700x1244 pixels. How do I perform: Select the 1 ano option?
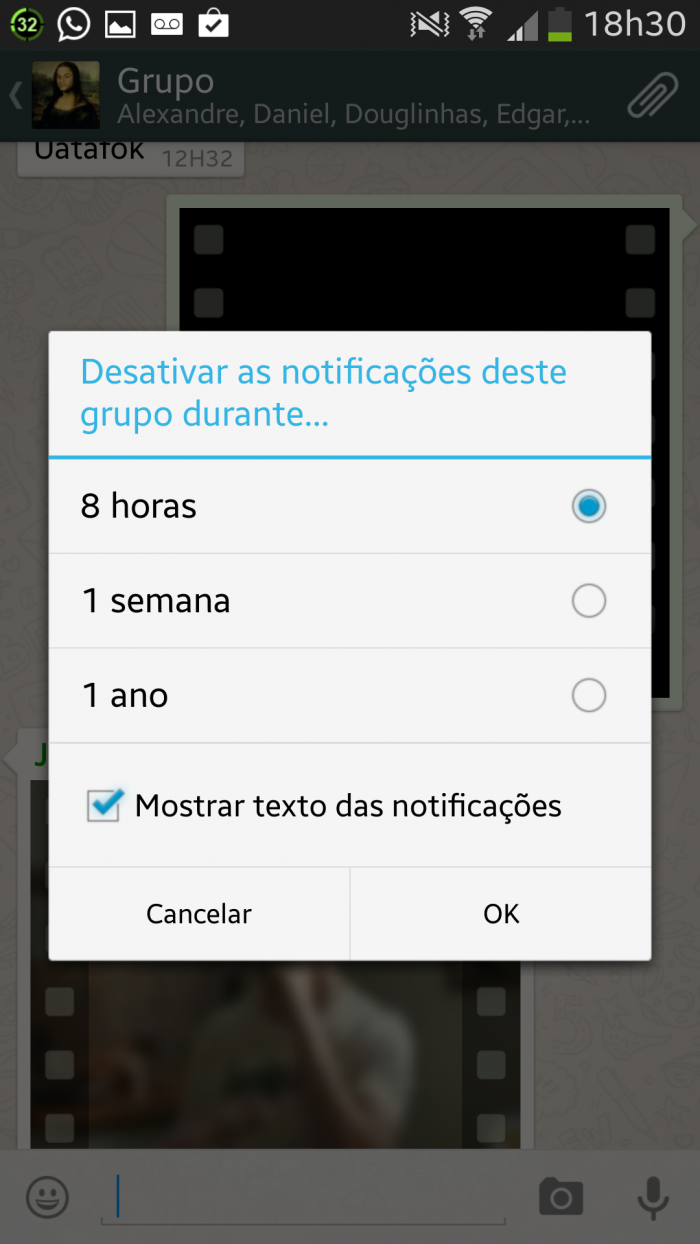[x=350, y=695]
